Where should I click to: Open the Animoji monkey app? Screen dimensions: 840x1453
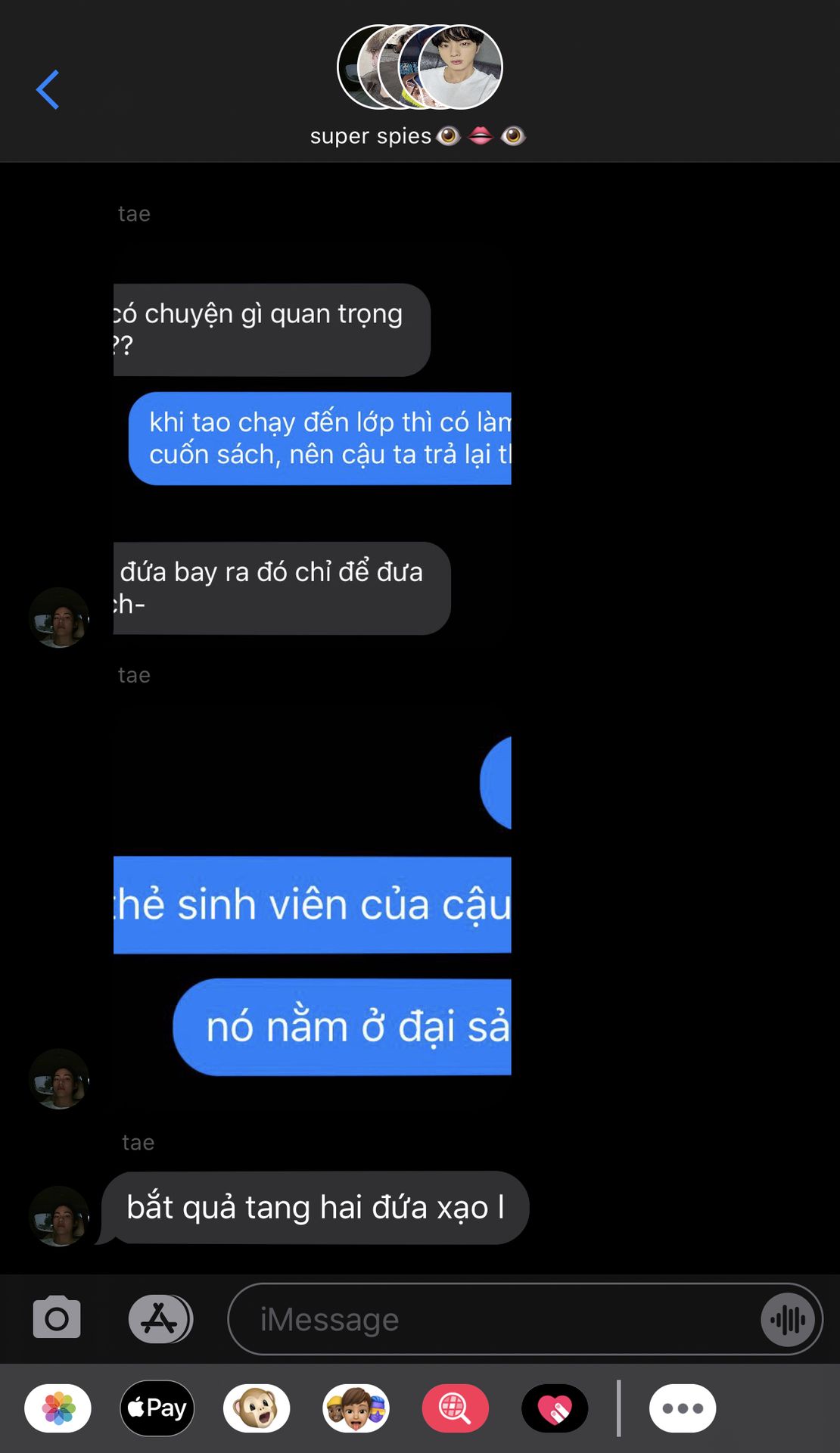click(257, 1408)
